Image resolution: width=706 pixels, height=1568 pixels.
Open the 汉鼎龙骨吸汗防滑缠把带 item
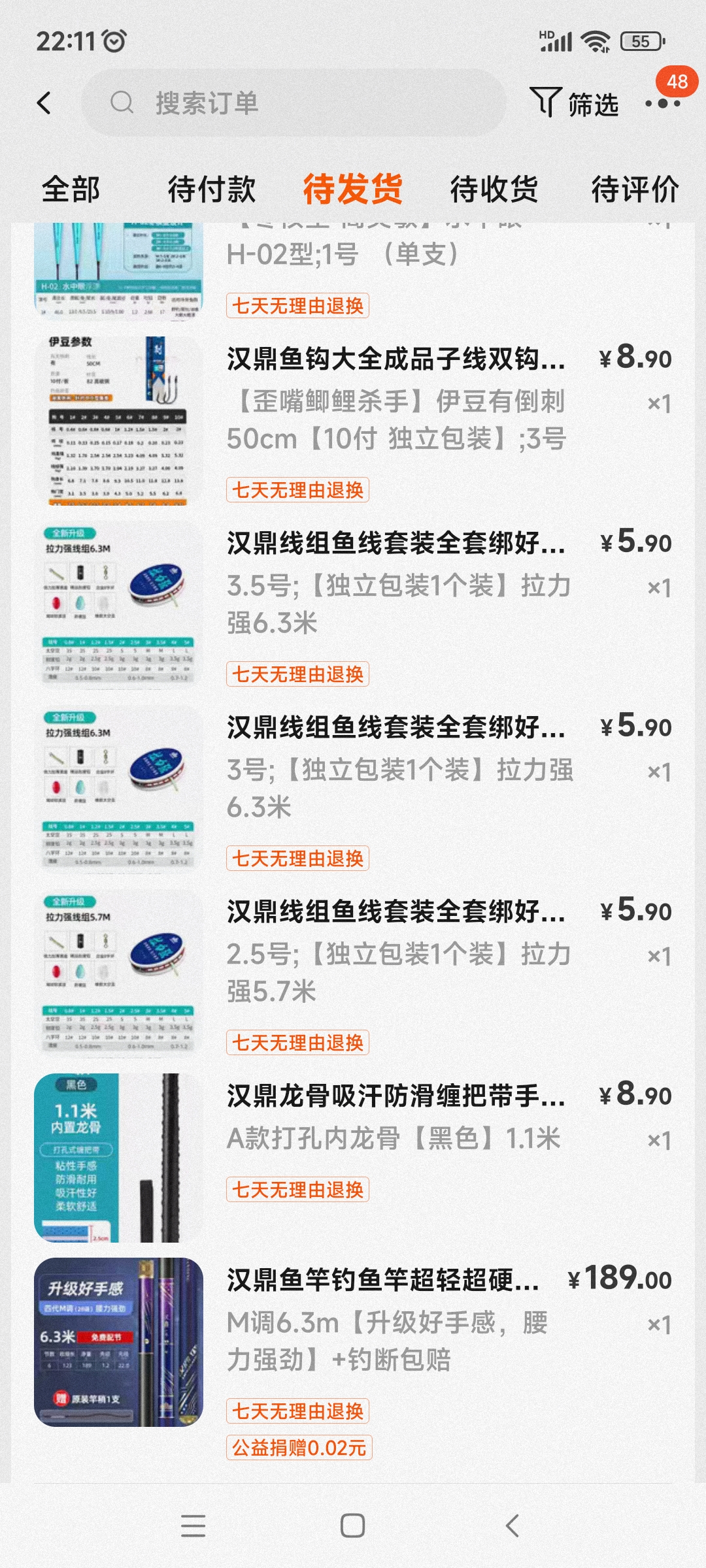pyautogui.click(x=353, y=1158)
